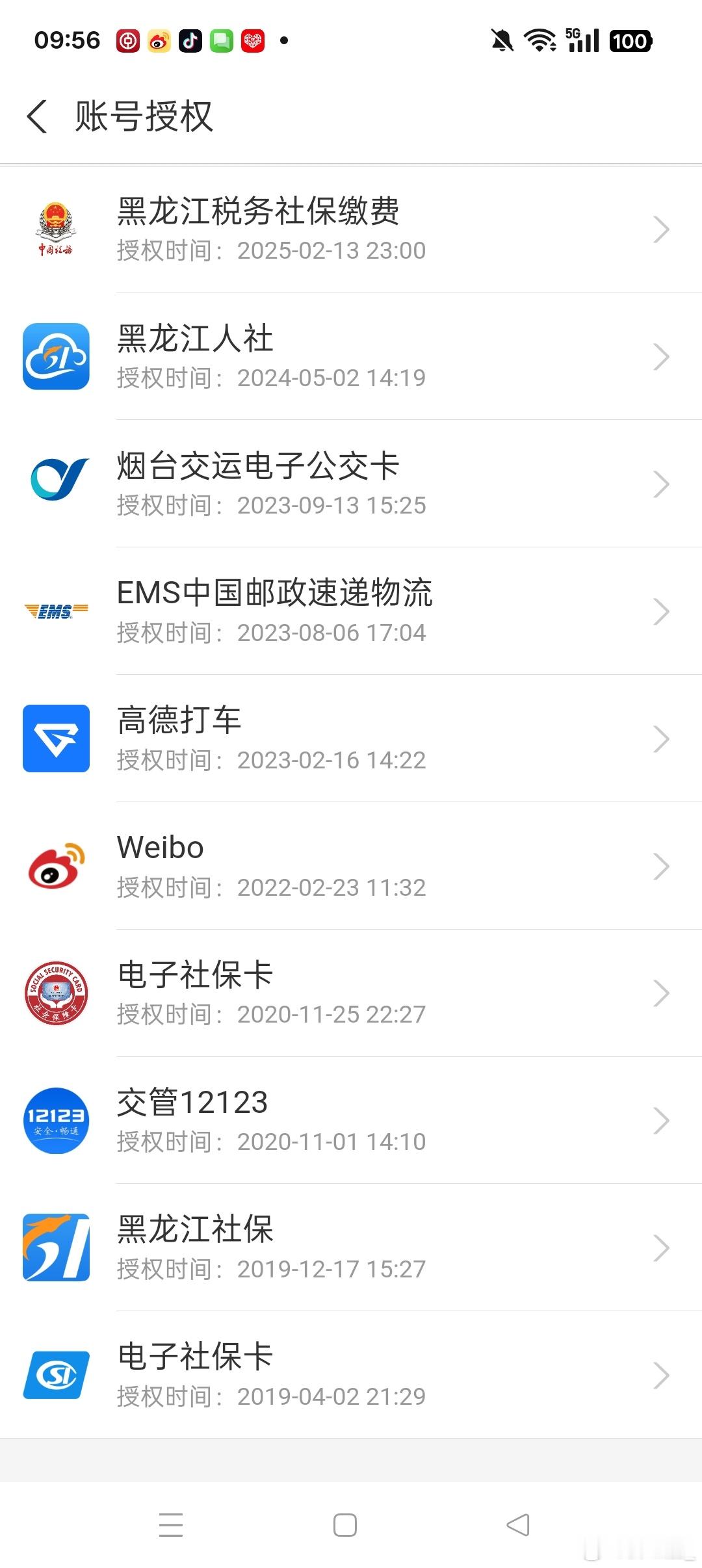Open Weibo authorization details
Image resolution: width=702 pixels, height=1568 pixels.
pos(351,867)
